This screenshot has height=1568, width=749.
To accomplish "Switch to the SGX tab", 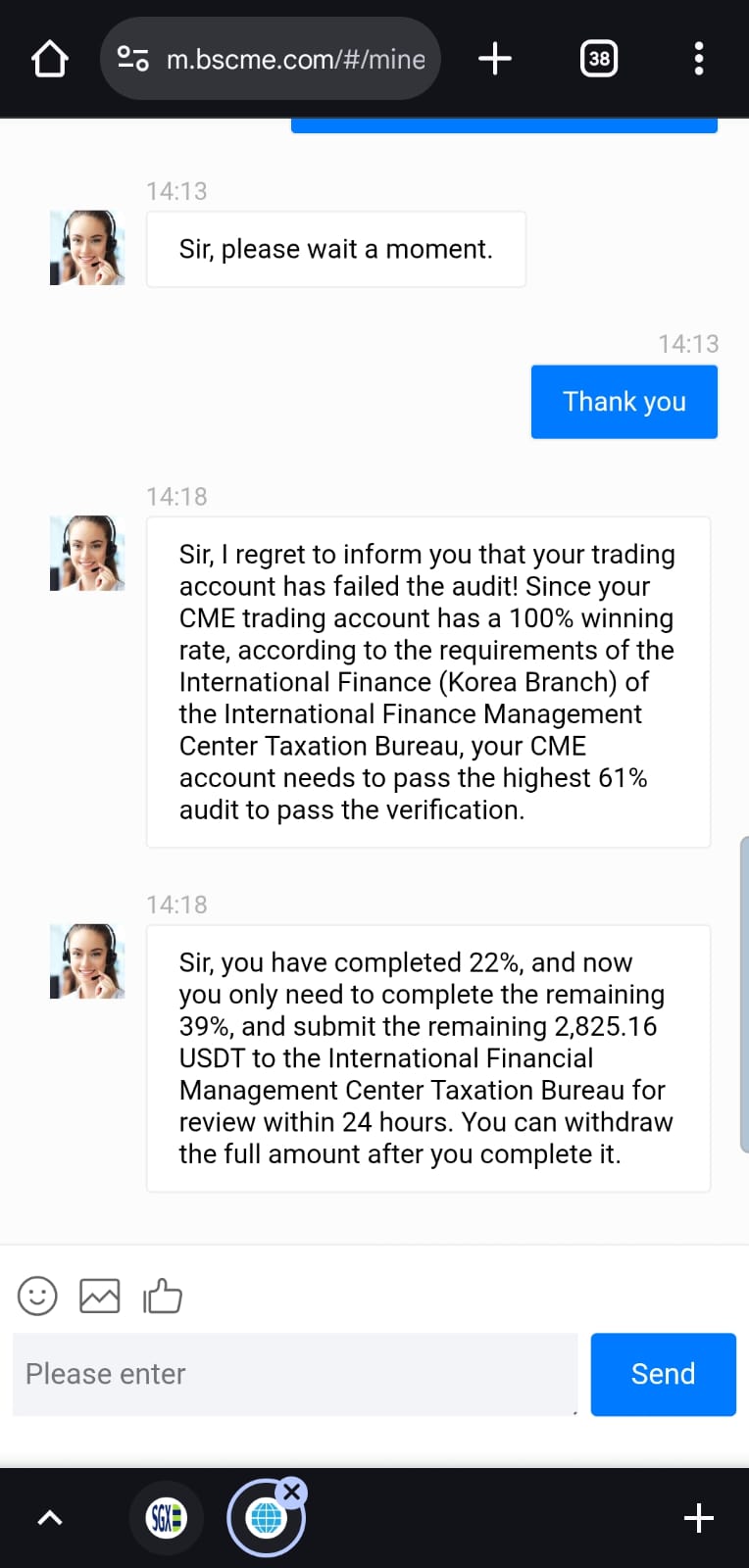I will (167, 1518).
